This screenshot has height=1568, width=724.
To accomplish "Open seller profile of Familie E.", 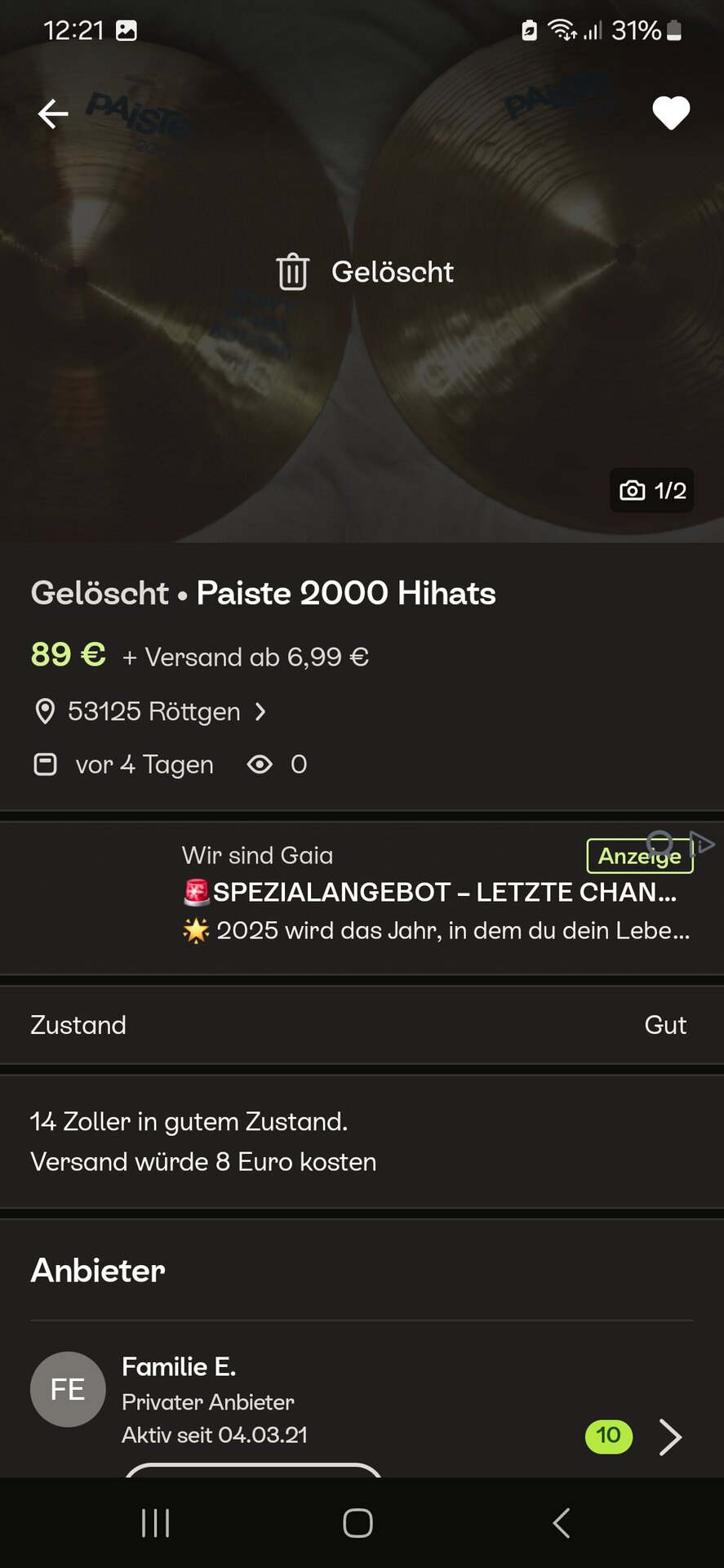I will click(669, 1437).
